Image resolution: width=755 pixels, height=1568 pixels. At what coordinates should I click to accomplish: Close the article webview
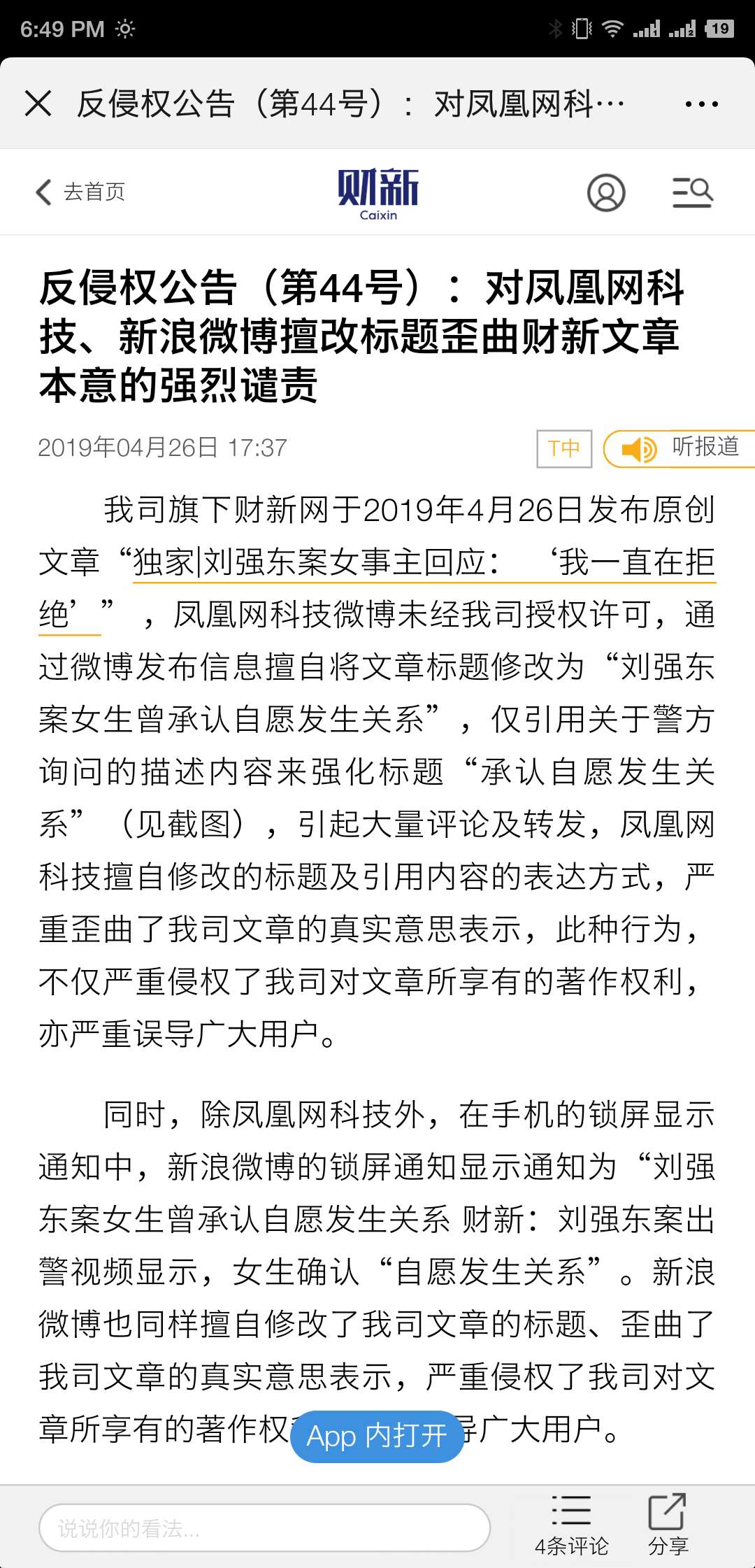[38, 104]
